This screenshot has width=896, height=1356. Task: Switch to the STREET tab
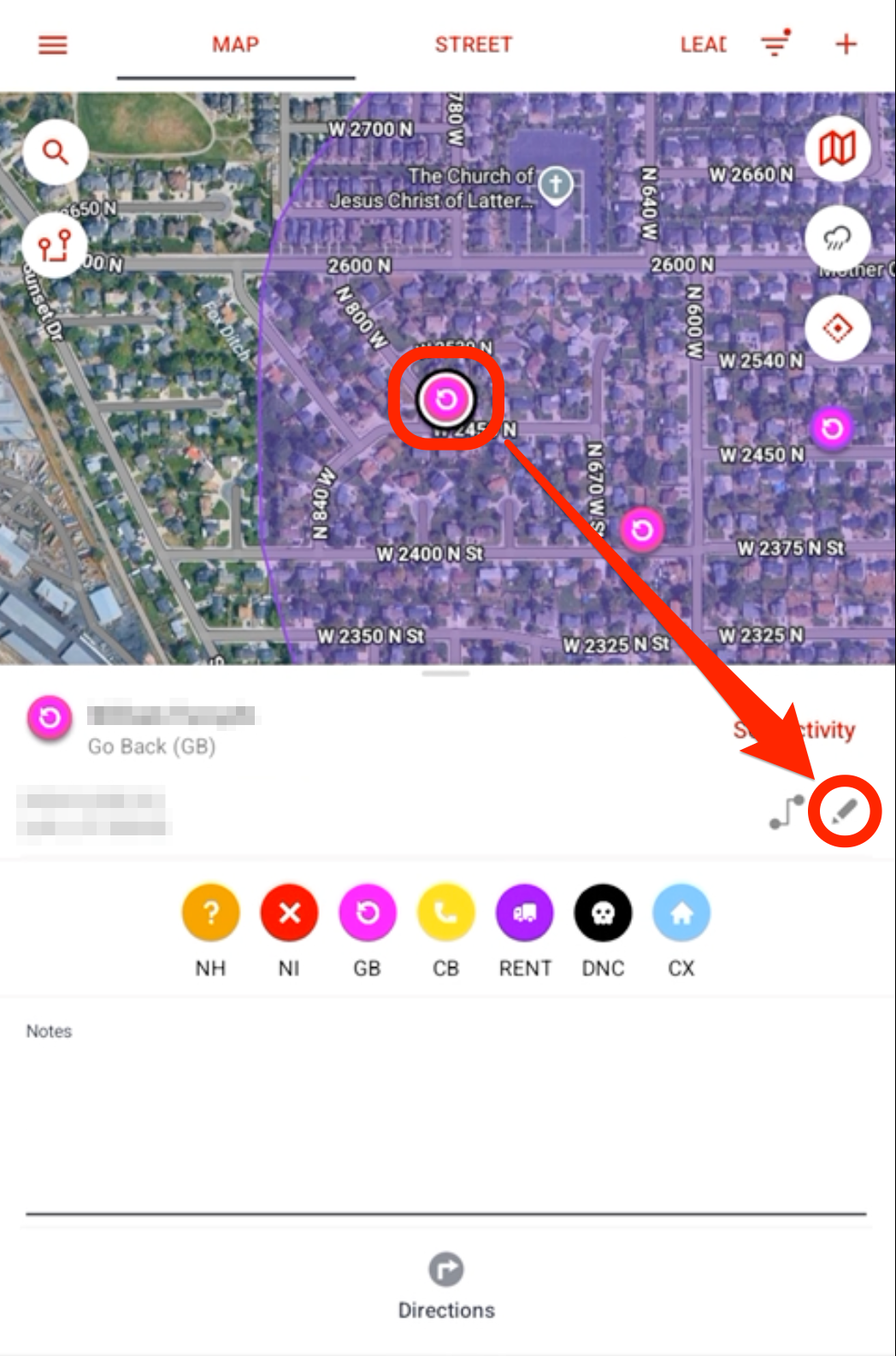tap(473, 44)
